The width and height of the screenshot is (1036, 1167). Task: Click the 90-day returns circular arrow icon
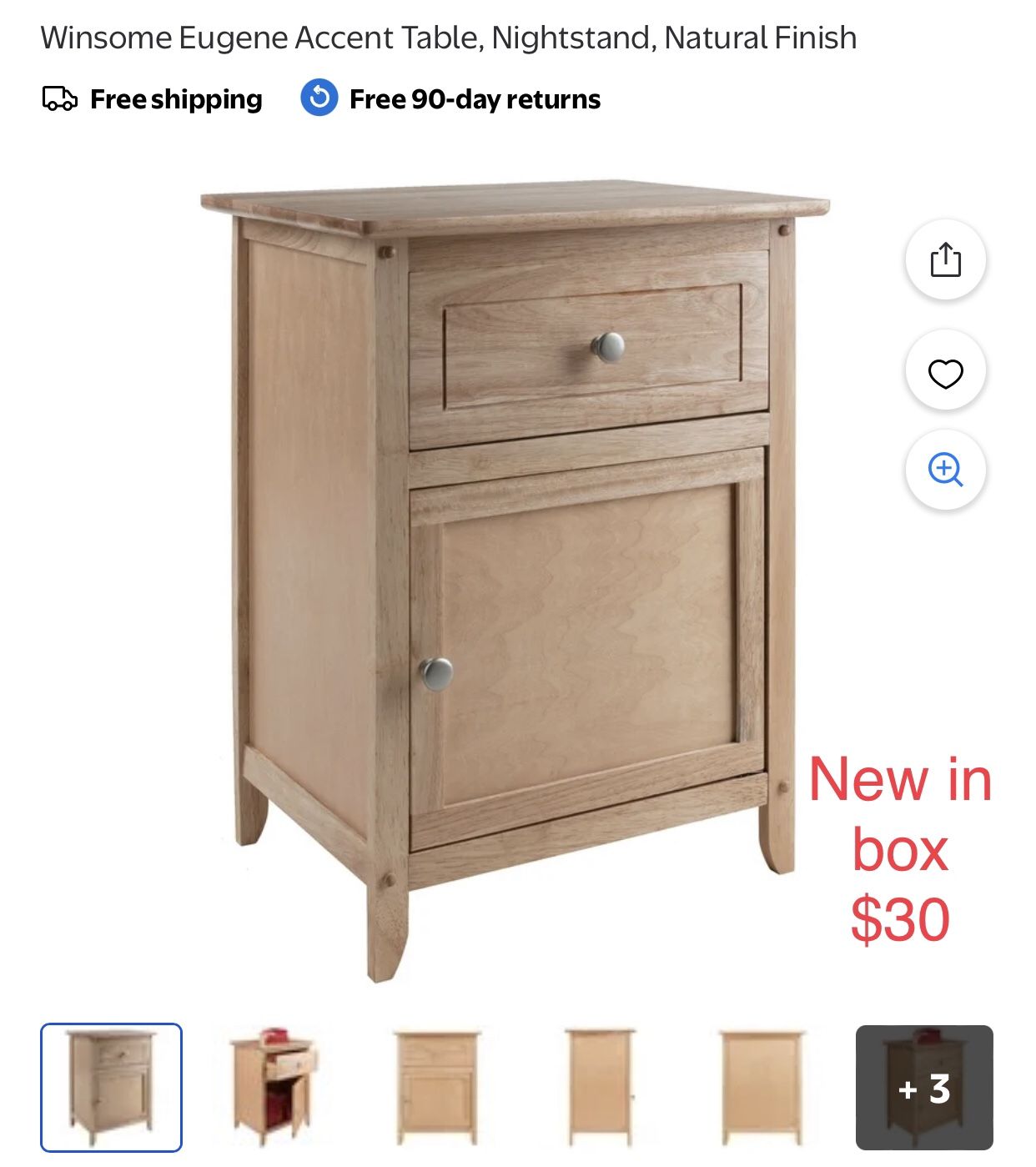[x=321, y=99]
